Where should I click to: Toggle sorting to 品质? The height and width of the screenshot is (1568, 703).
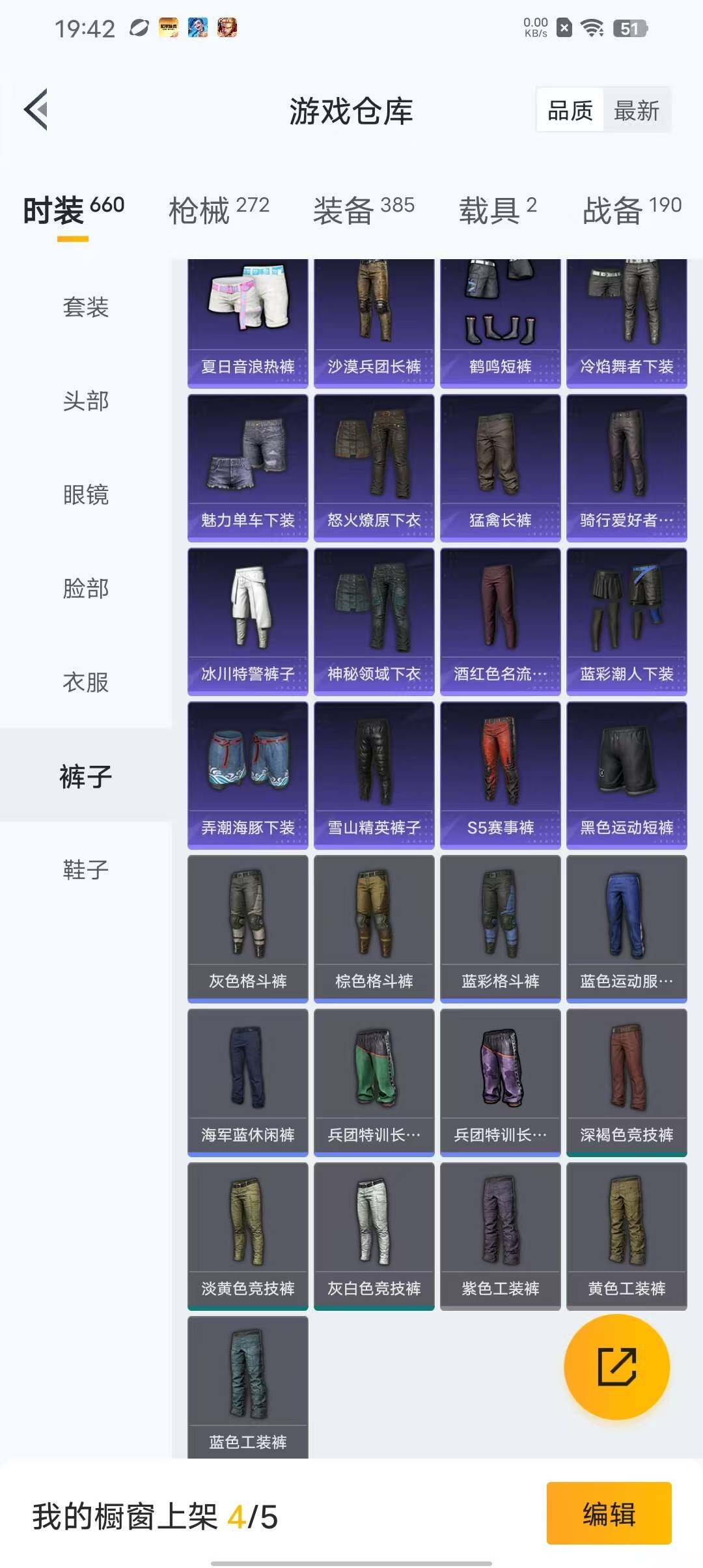click(569, 111)
